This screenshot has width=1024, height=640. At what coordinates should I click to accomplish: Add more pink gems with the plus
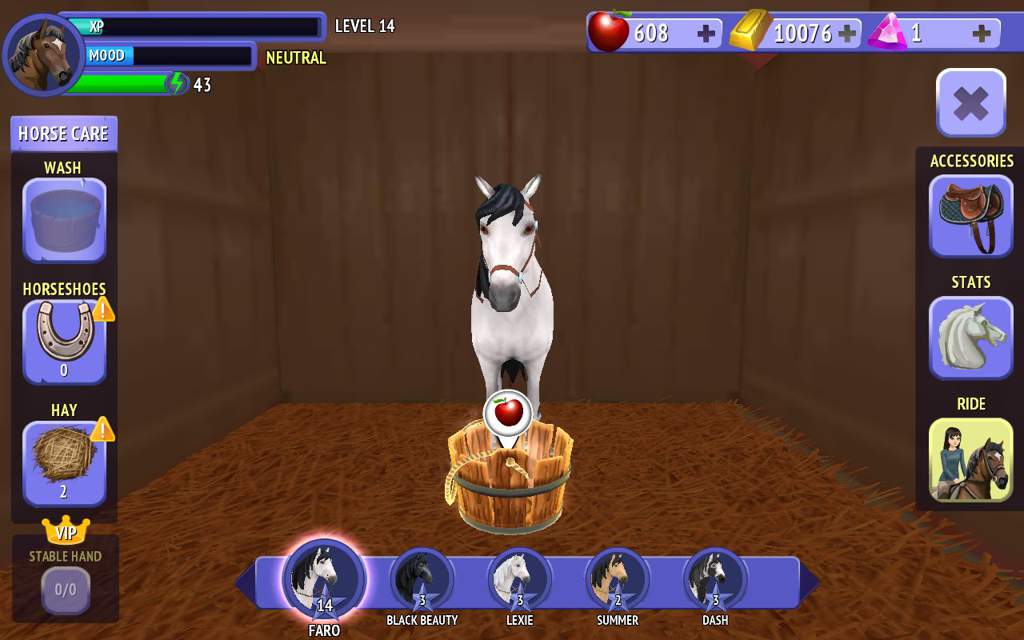(x=981, y=33)
